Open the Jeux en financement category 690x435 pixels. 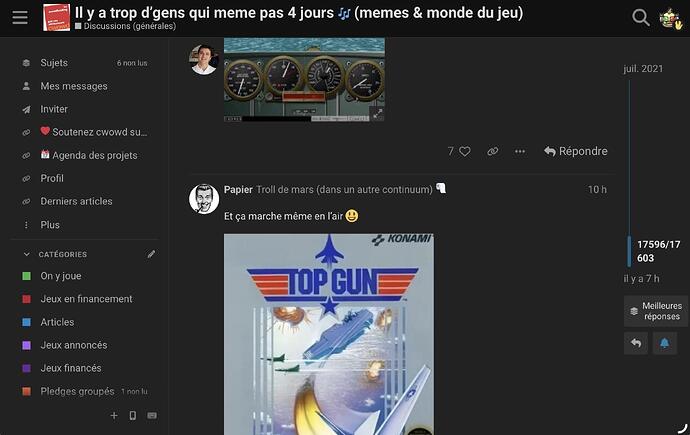coord(86,299)
